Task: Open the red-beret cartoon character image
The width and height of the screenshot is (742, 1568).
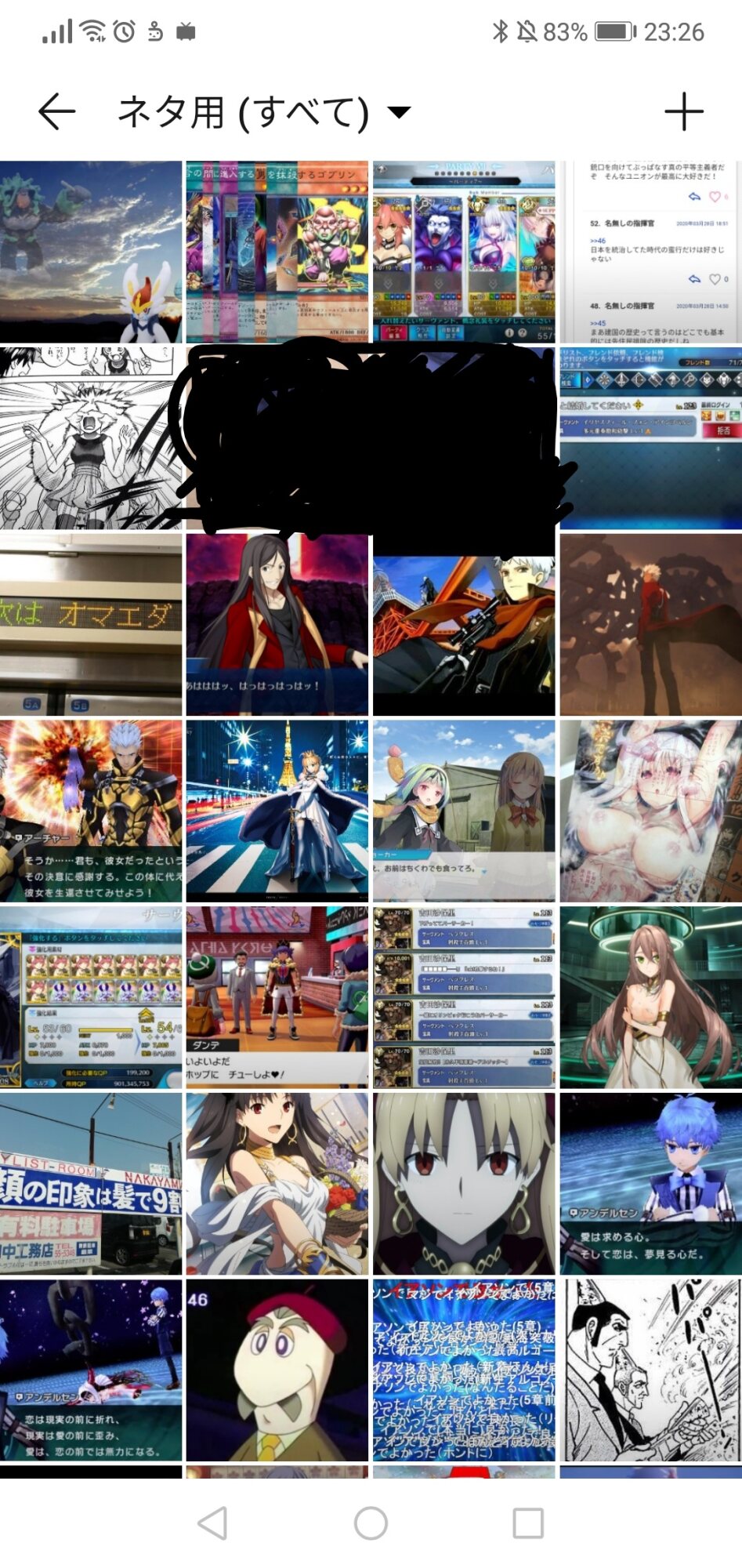Action: [x=277, y=1370]
